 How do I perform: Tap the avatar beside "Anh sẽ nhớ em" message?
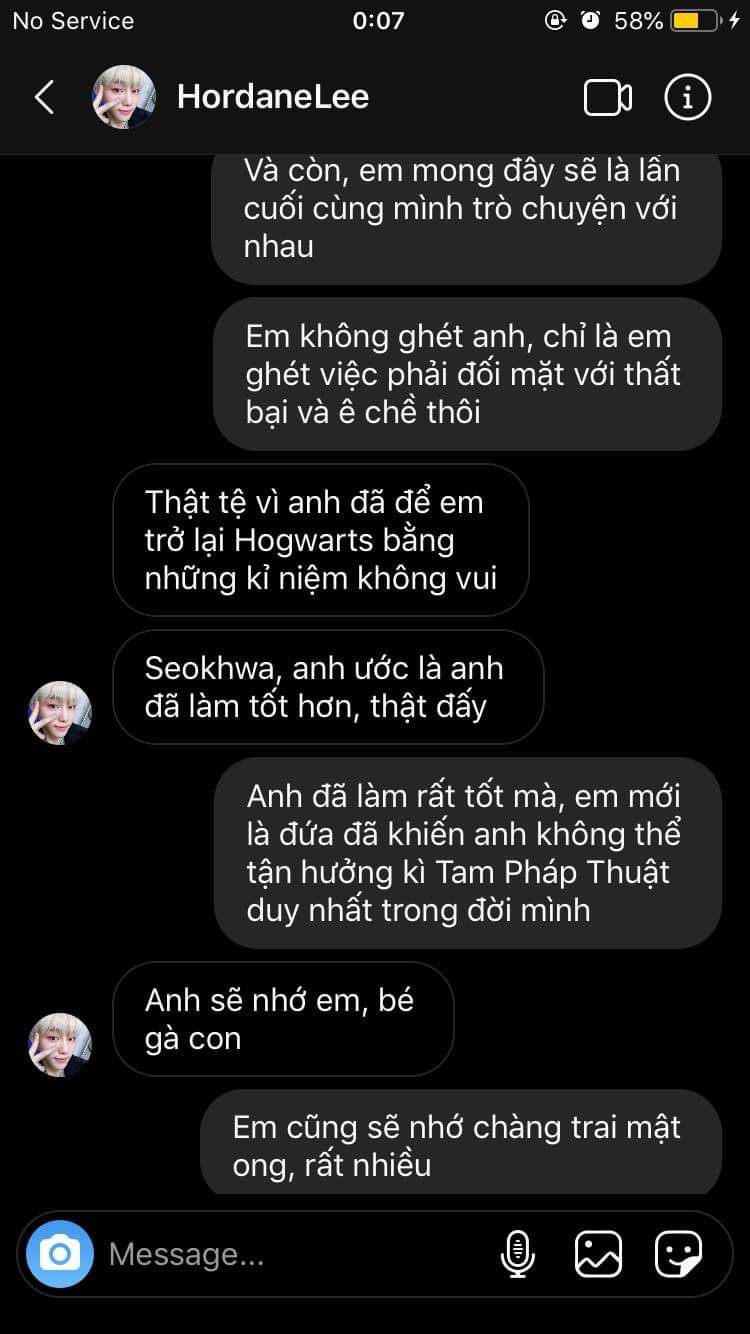click(x=60, y=1044)
